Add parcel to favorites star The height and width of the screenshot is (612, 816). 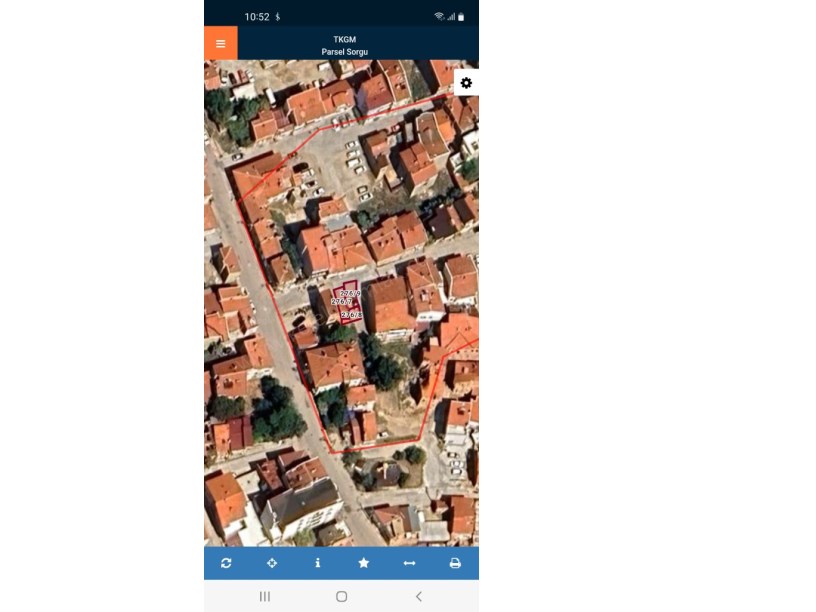364,563
